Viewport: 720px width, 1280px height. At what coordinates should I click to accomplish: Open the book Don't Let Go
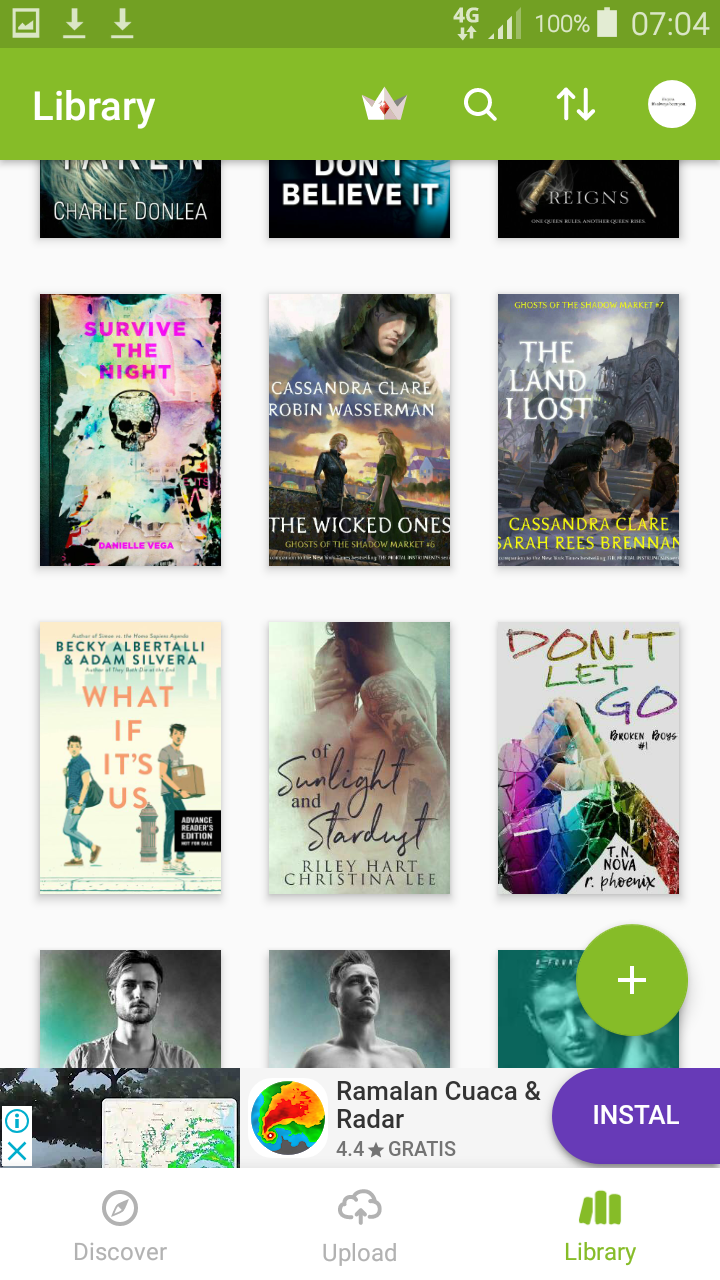pos(588,757)
